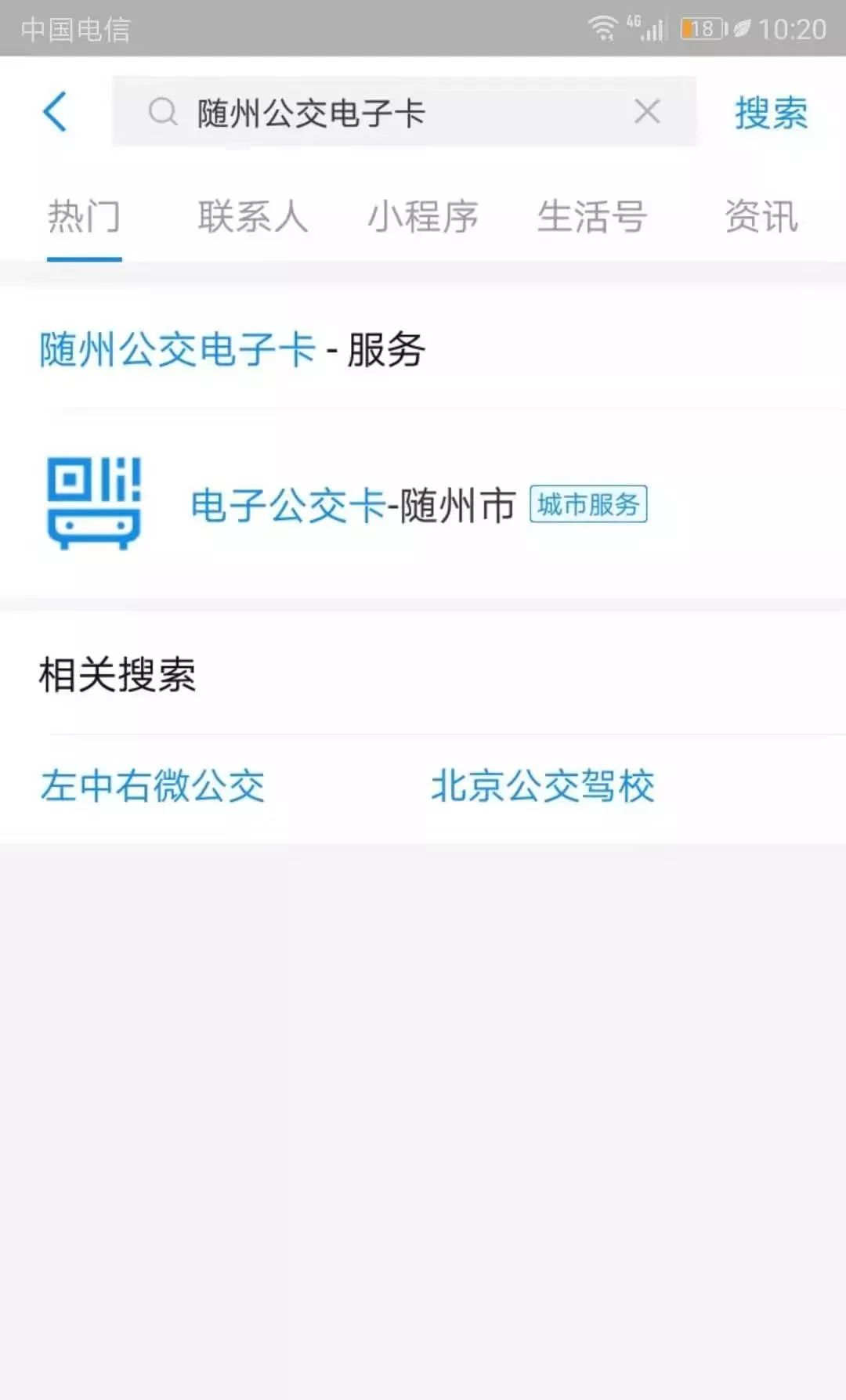Search related term 北京公交驾校
The width and height of the screenshot is (846, 1400).
click(x=543, y=785)
